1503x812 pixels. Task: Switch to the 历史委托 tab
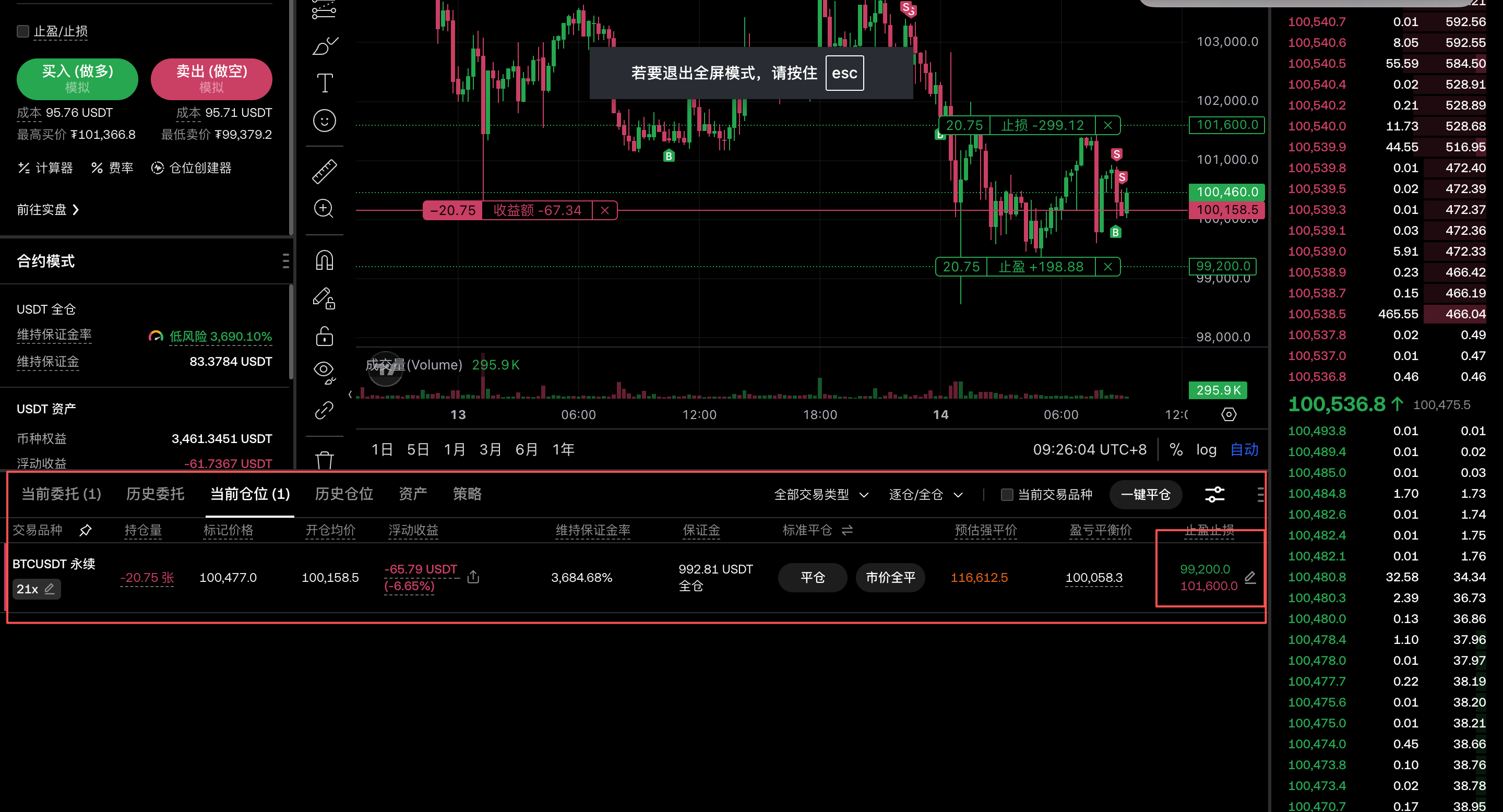pyautogui.click(x=155, y=494)
